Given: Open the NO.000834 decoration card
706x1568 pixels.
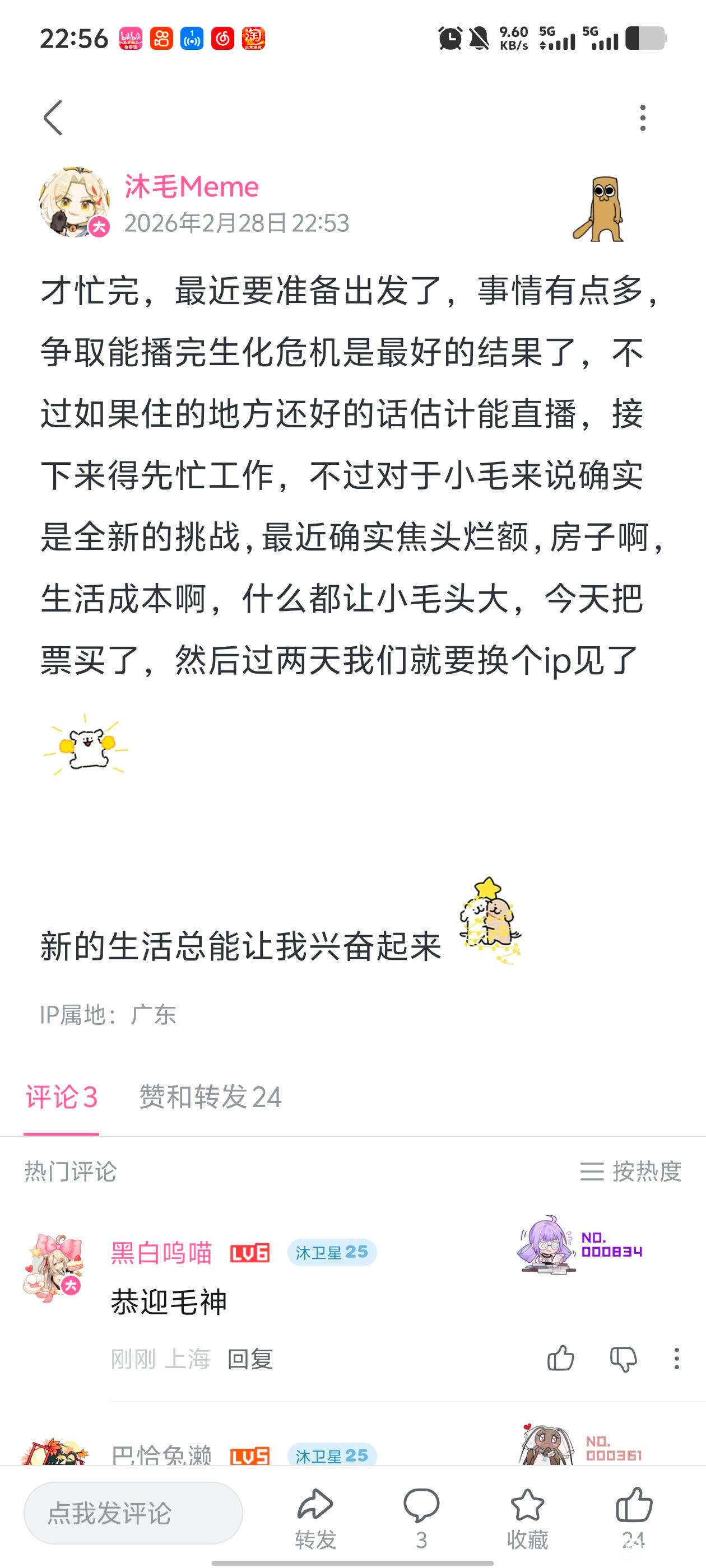Looking at the screenshot, I should click(x=580, y=1244).
